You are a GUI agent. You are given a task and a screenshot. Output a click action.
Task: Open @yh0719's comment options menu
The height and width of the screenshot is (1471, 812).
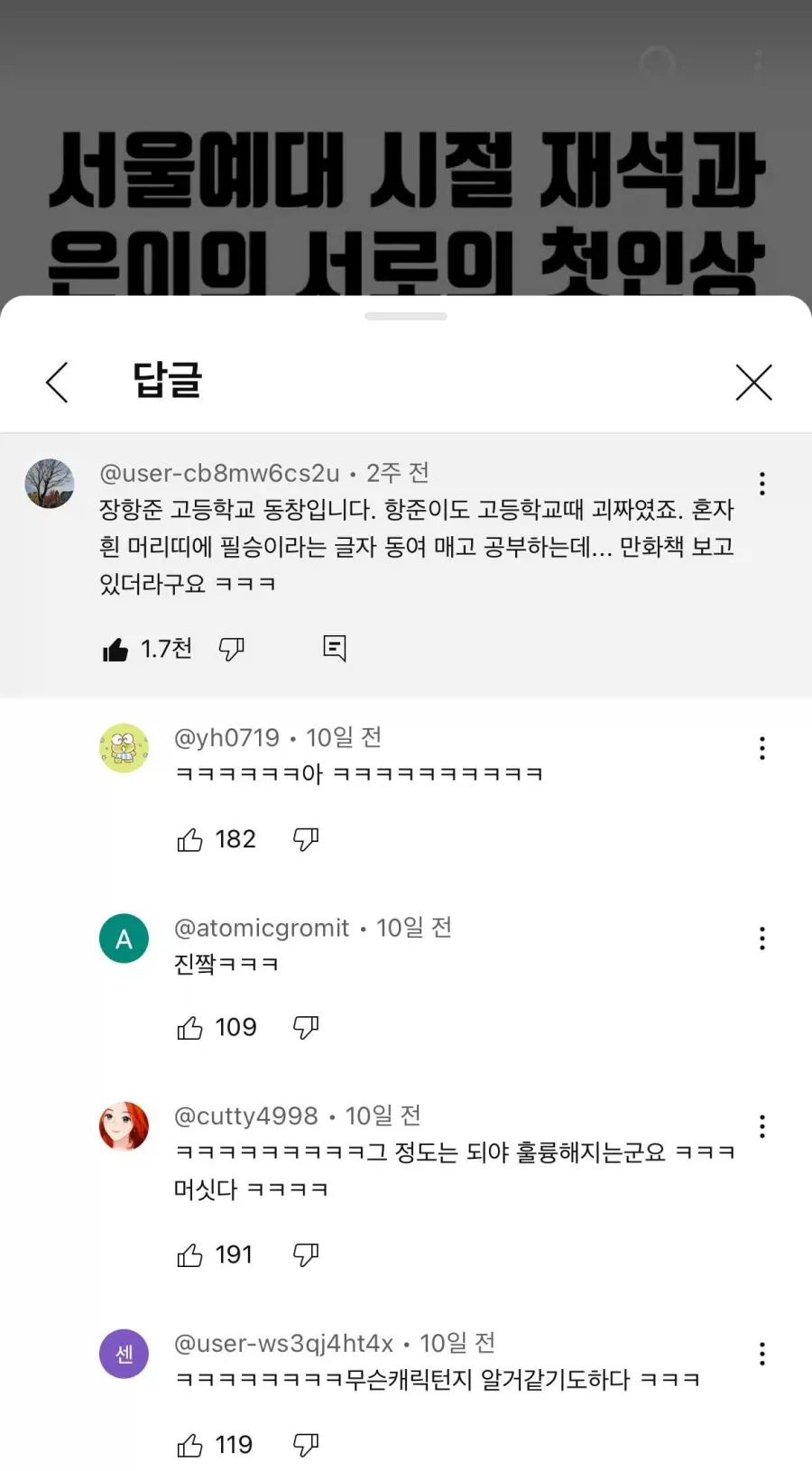point(762,748)
